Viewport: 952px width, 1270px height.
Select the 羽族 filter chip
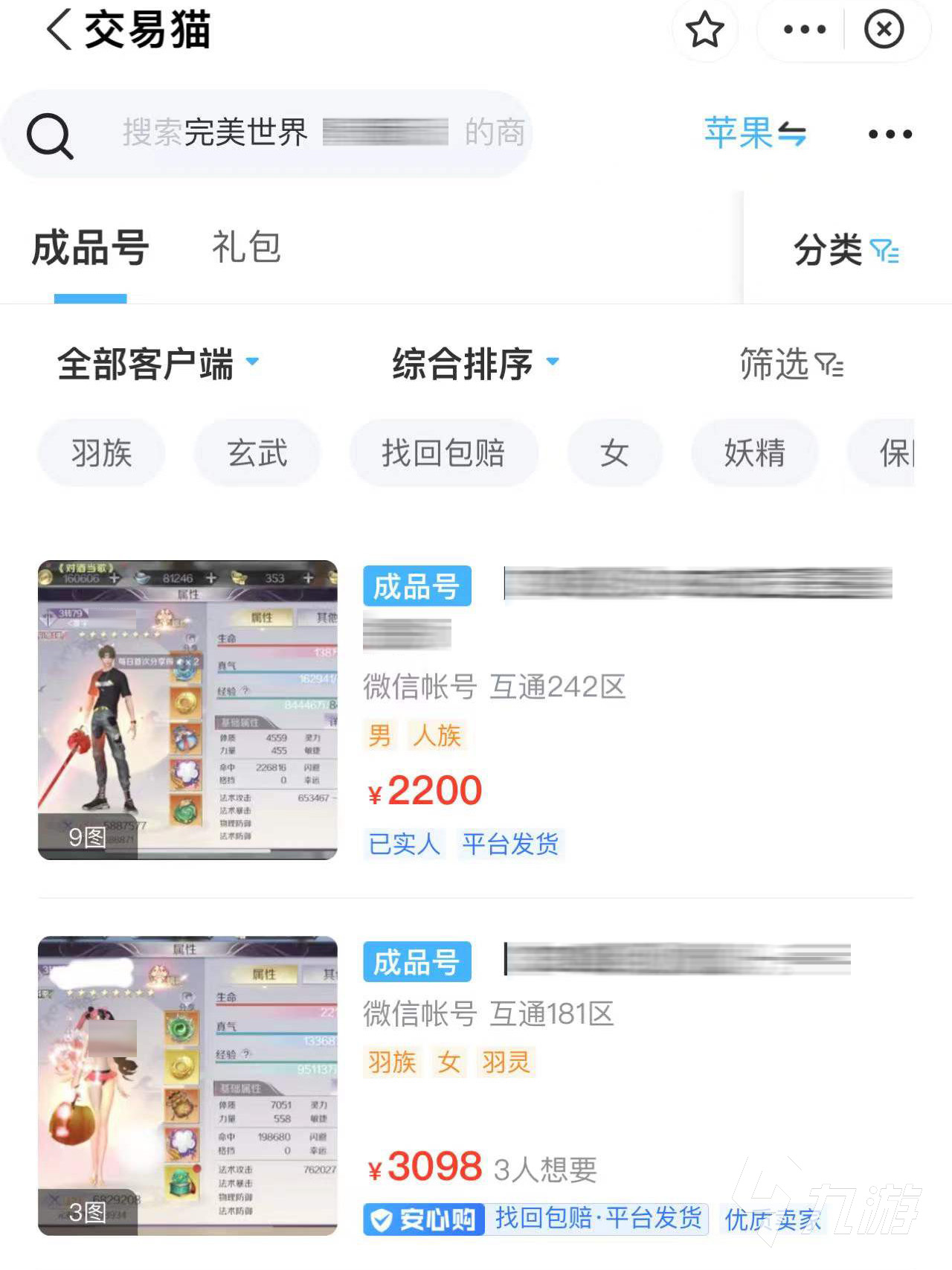click(x=102, y=453)
